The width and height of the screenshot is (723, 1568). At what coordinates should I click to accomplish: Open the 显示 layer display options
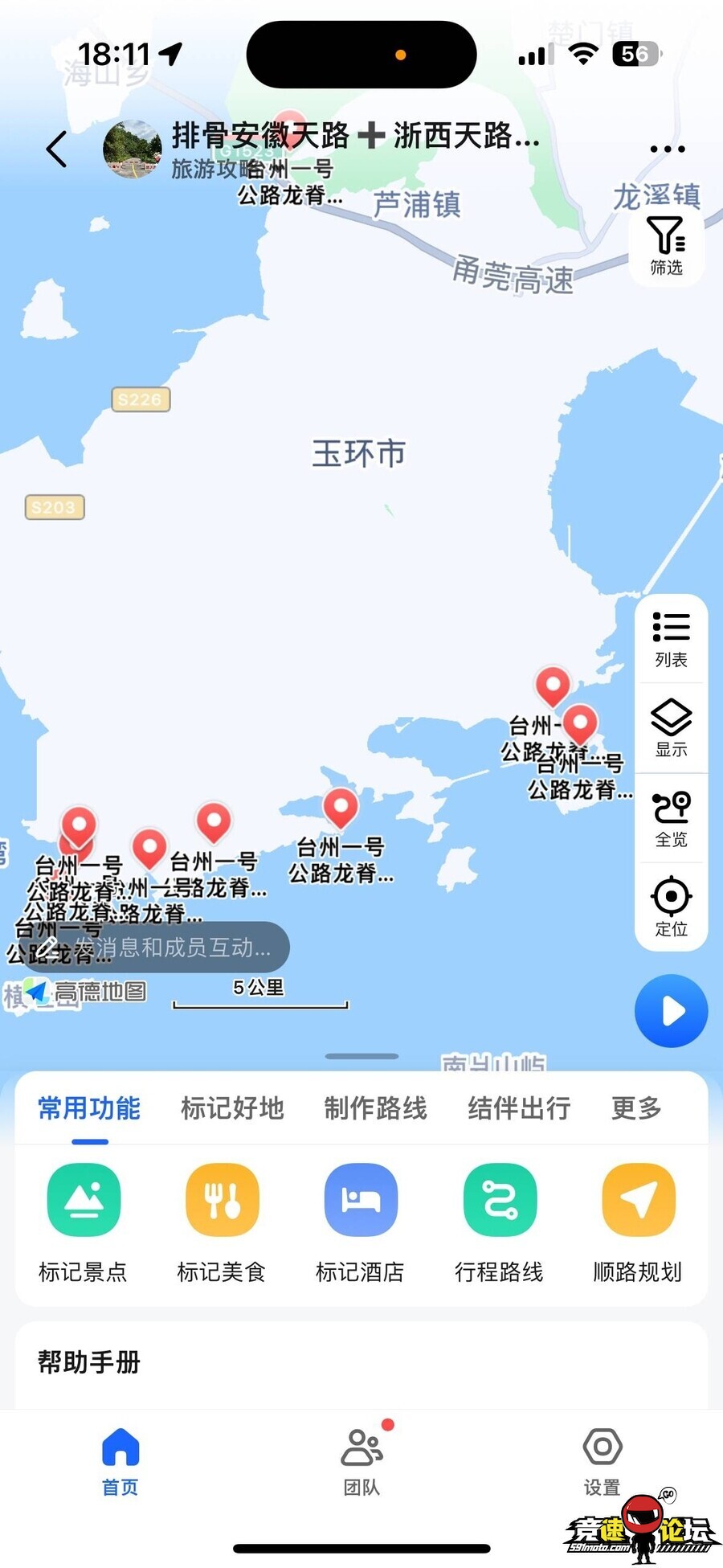click(x=671, y=728)
